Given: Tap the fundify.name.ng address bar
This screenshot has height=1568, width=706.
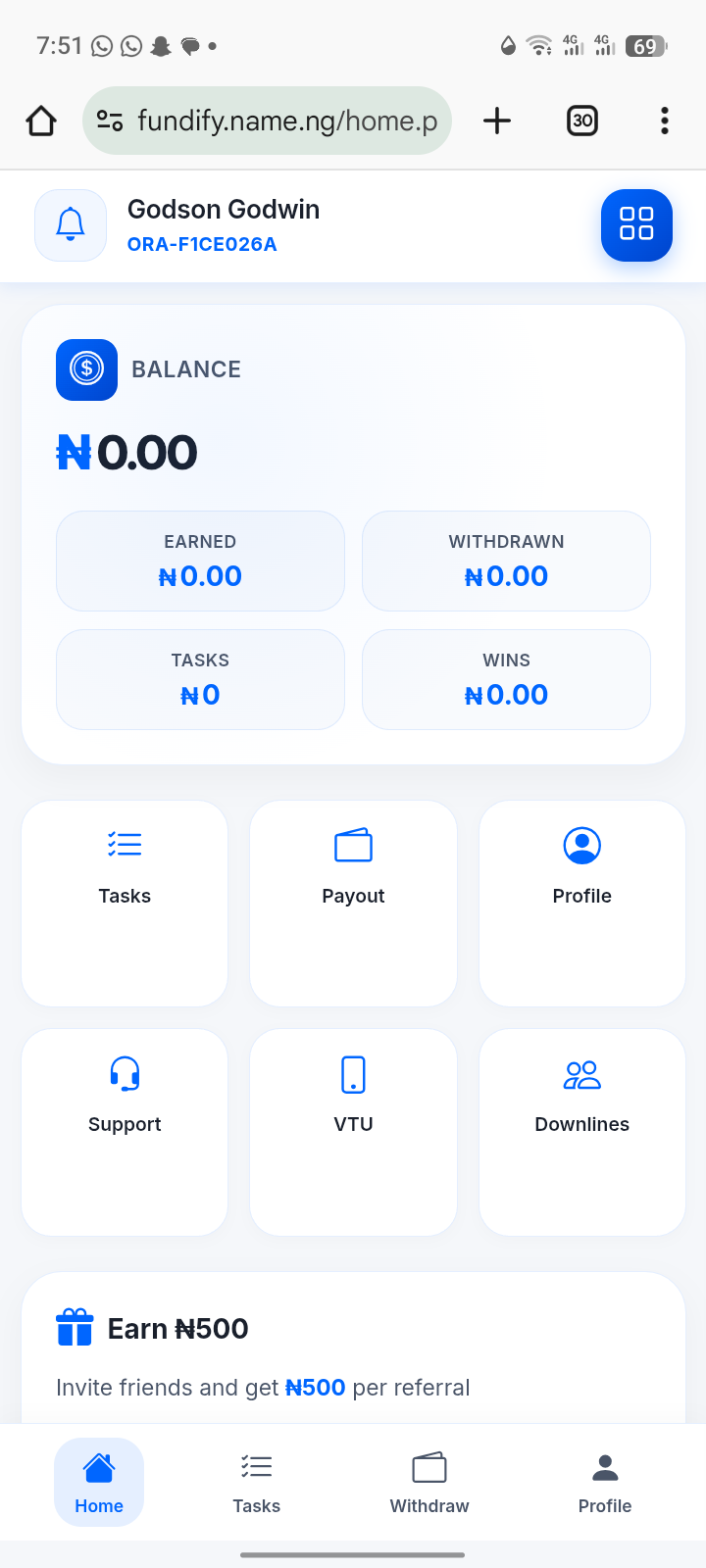Looking at the screenshot, I should [x=284, y=121].
